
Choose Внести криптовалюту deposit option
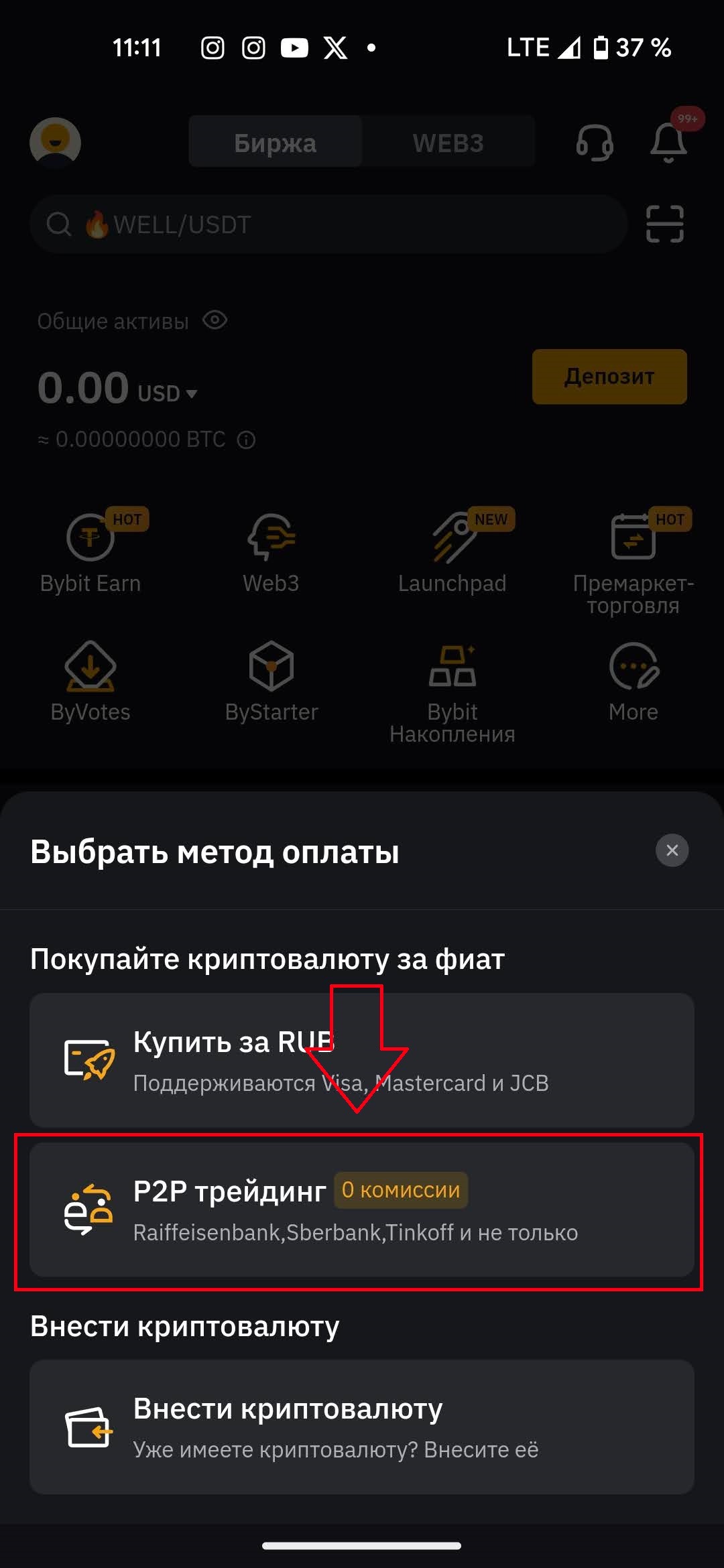(362, 1427)
